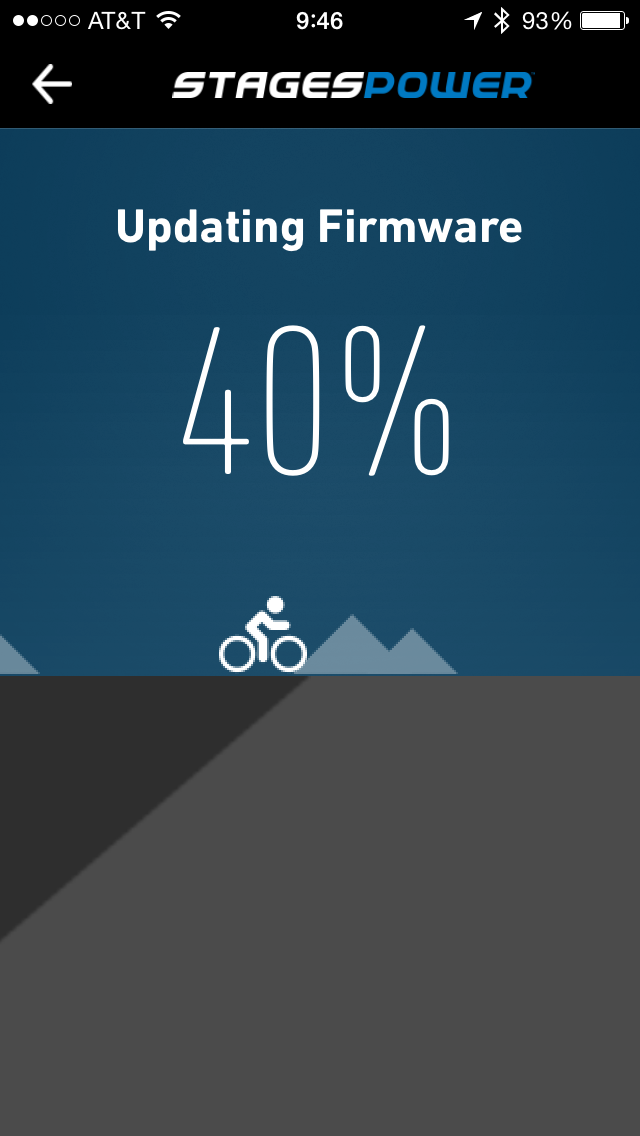640x1136 pixels.
Task: Go back using the arrow icon
Action: click(x=51, y=84)
